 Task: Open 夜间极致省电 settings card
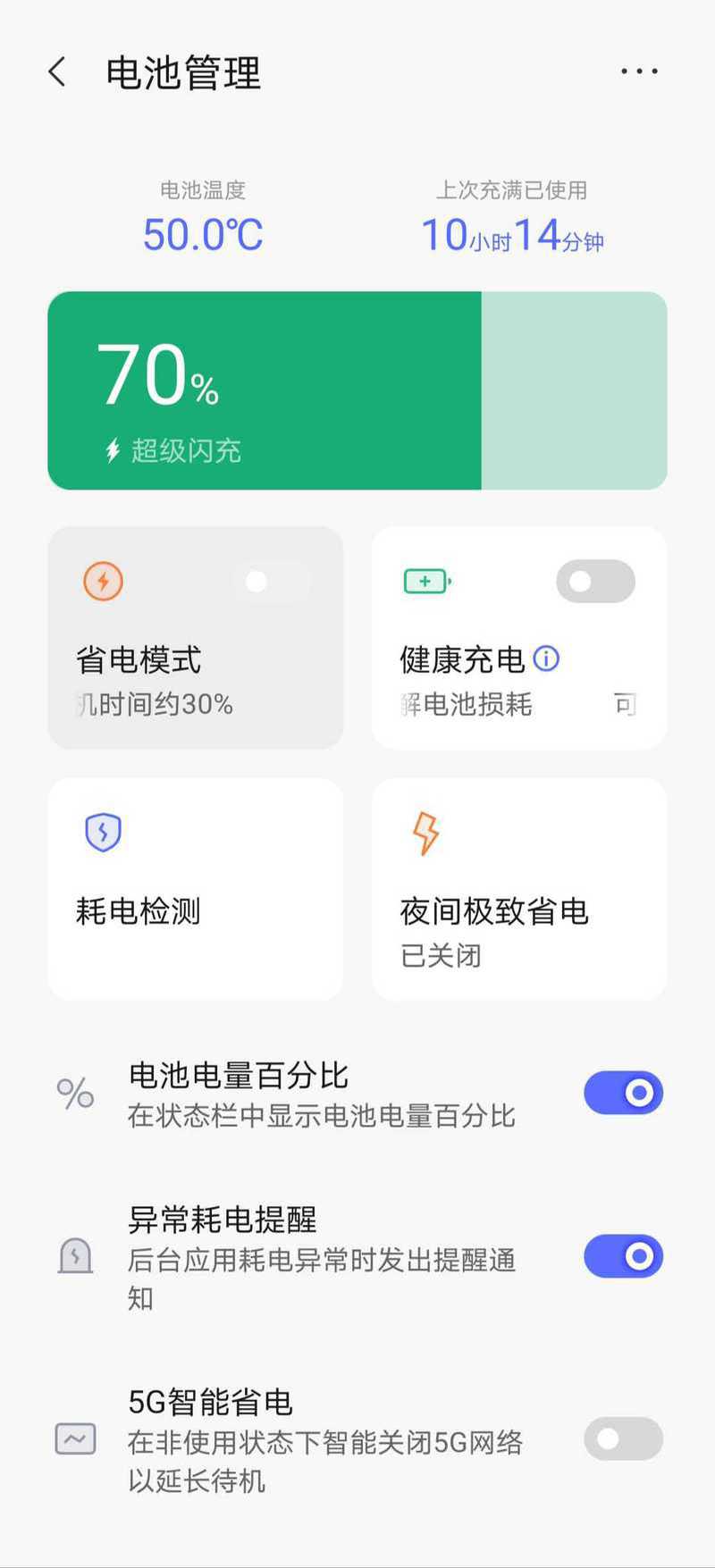pos(519,889)
